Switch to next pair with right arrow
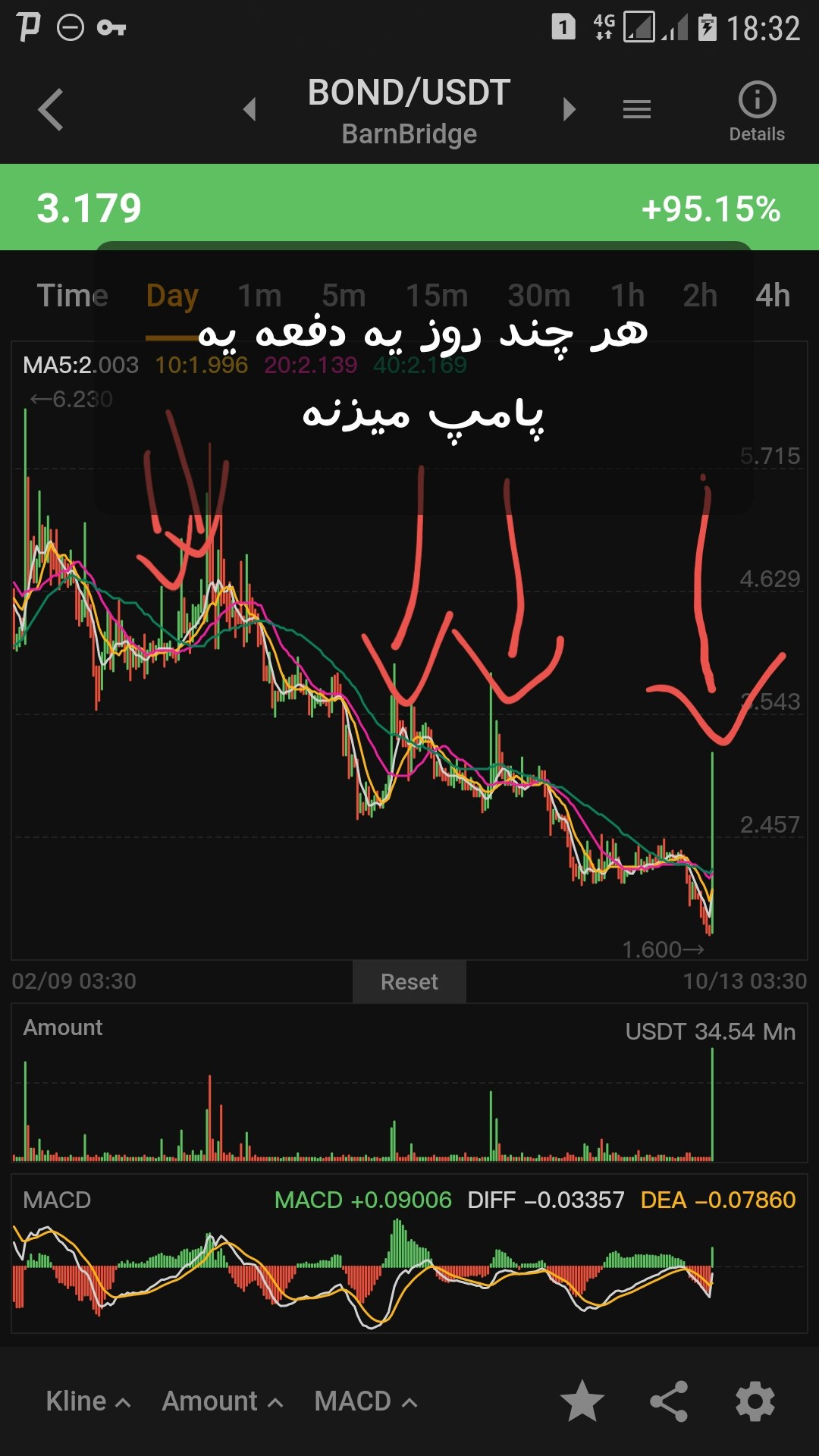Image resolution: width=819 pixels, height=1456 pixels. 570,109
